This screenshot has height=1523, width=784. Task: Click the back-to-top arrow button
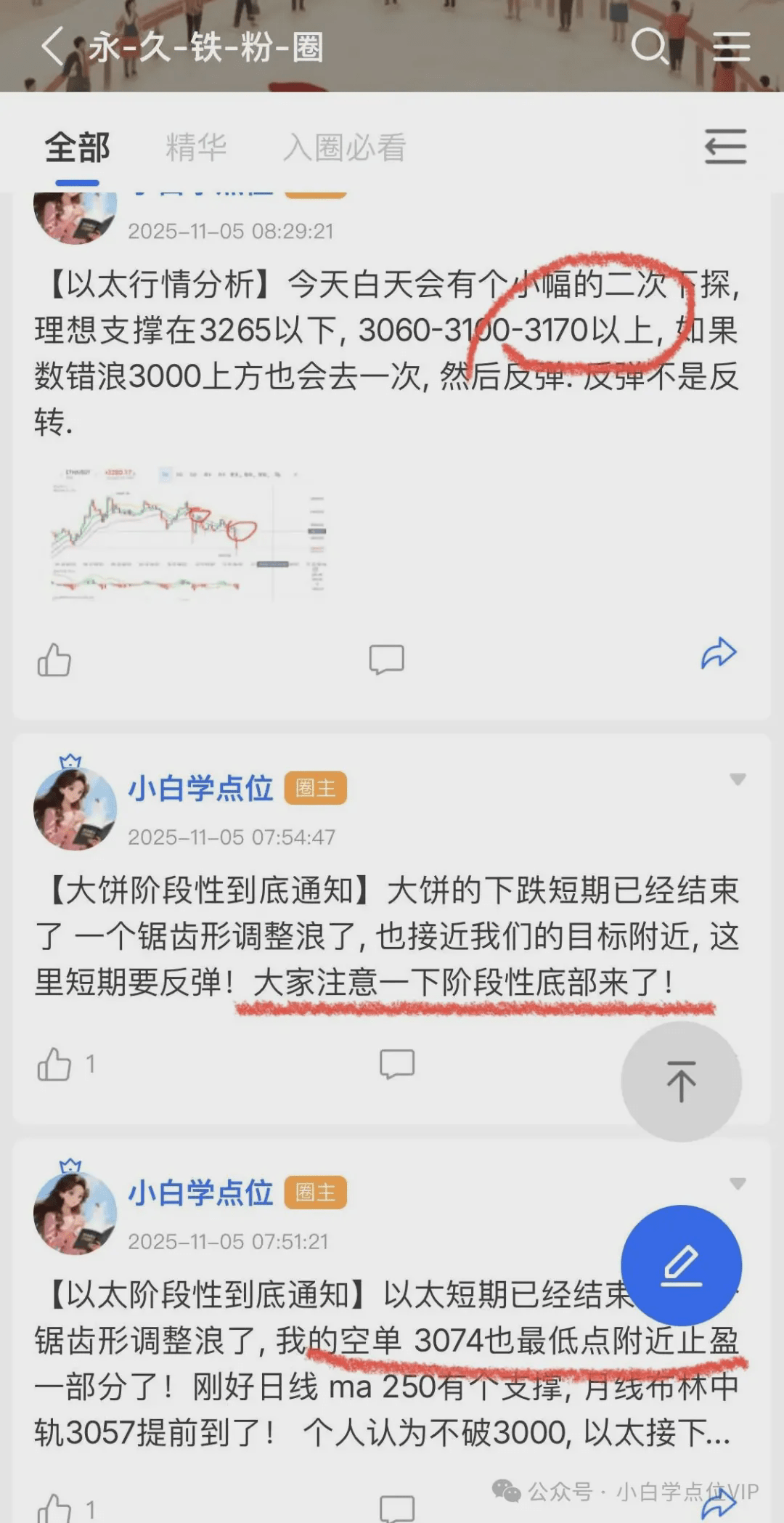[680, 1081]
